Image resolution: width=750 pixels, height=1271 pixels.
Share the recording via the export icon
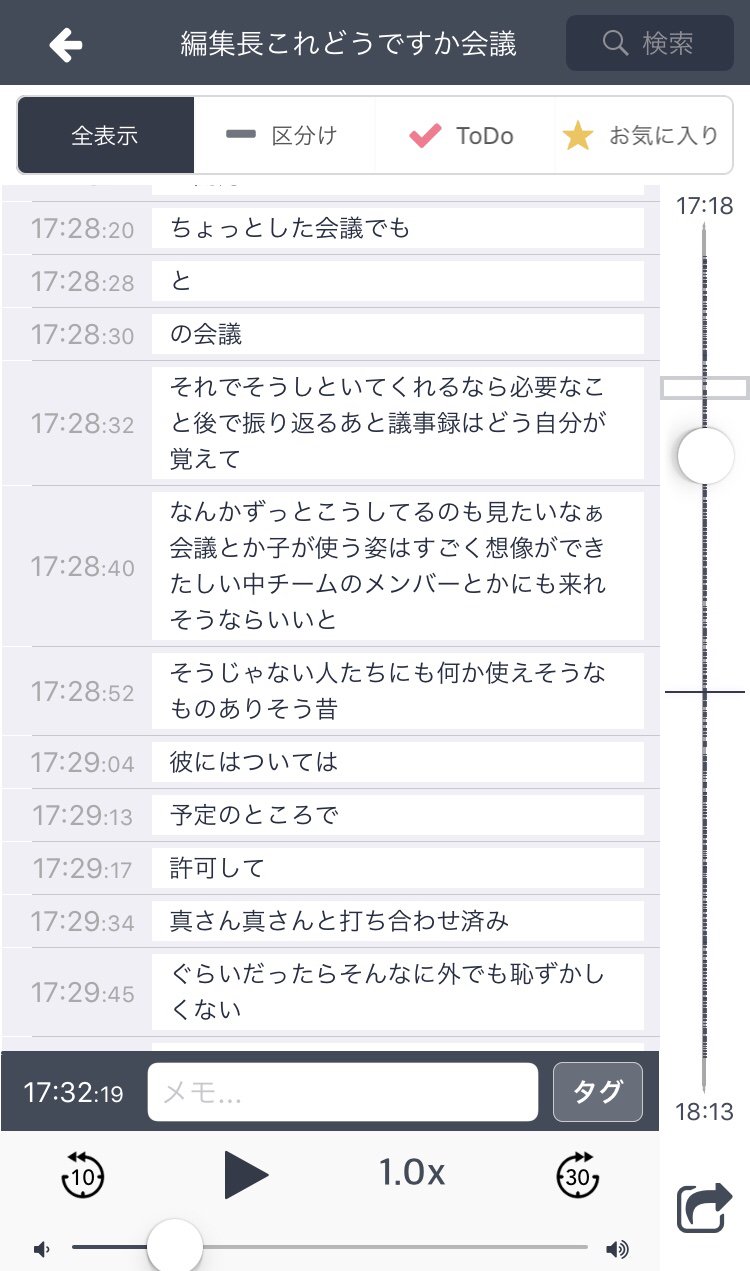[x=705, y=1208]
